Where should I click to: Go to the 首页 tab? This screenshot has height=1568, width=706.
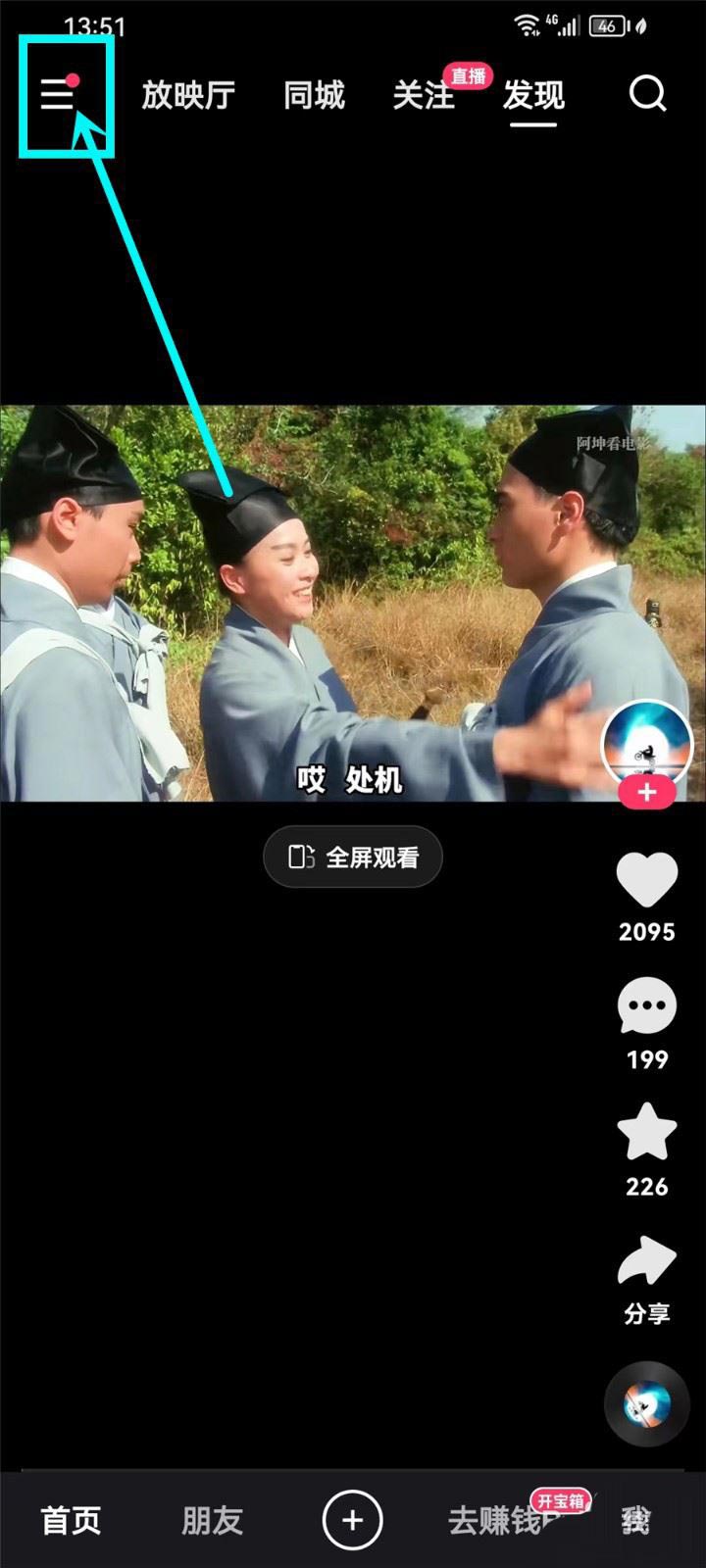click(71, 1520)
